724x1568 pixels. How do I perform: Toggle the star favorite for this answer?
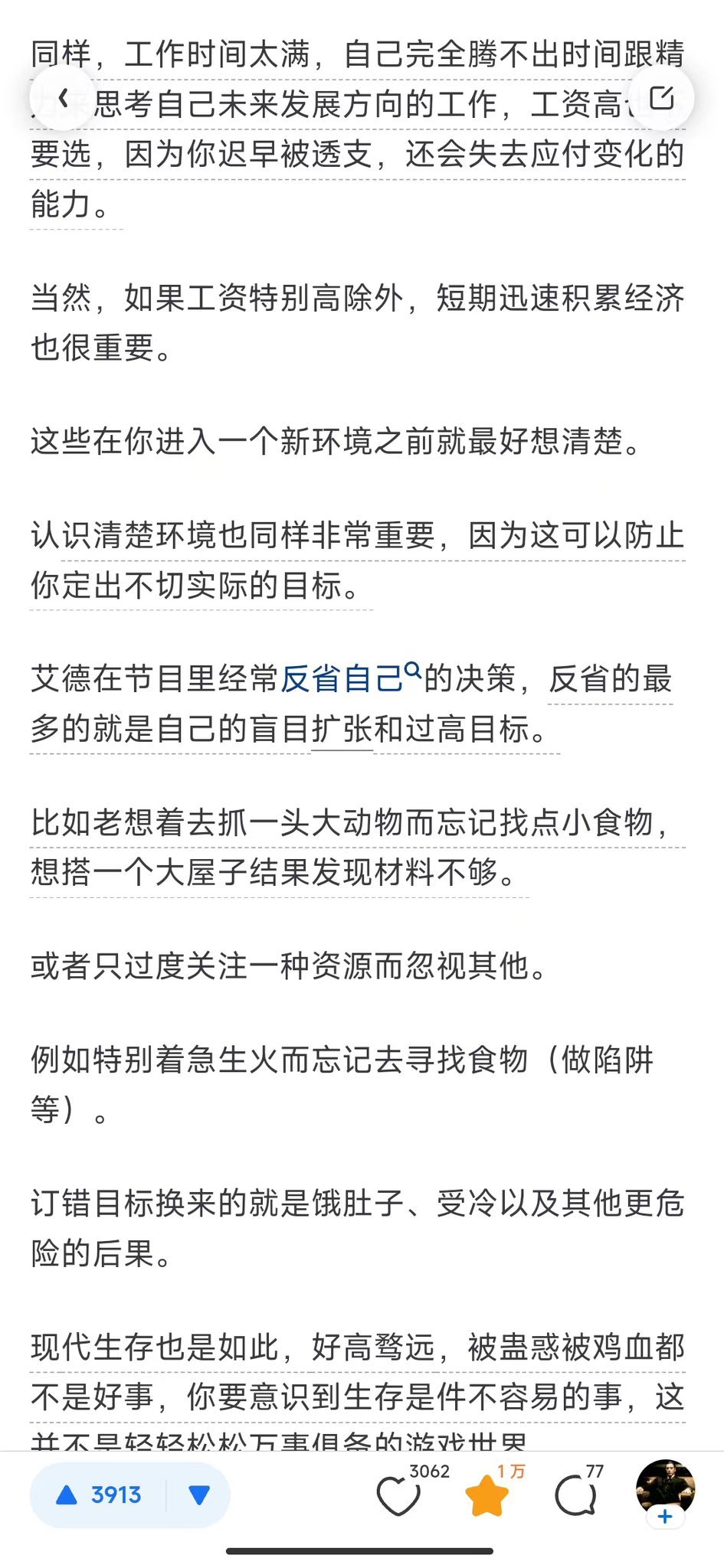coord(487,1497)
